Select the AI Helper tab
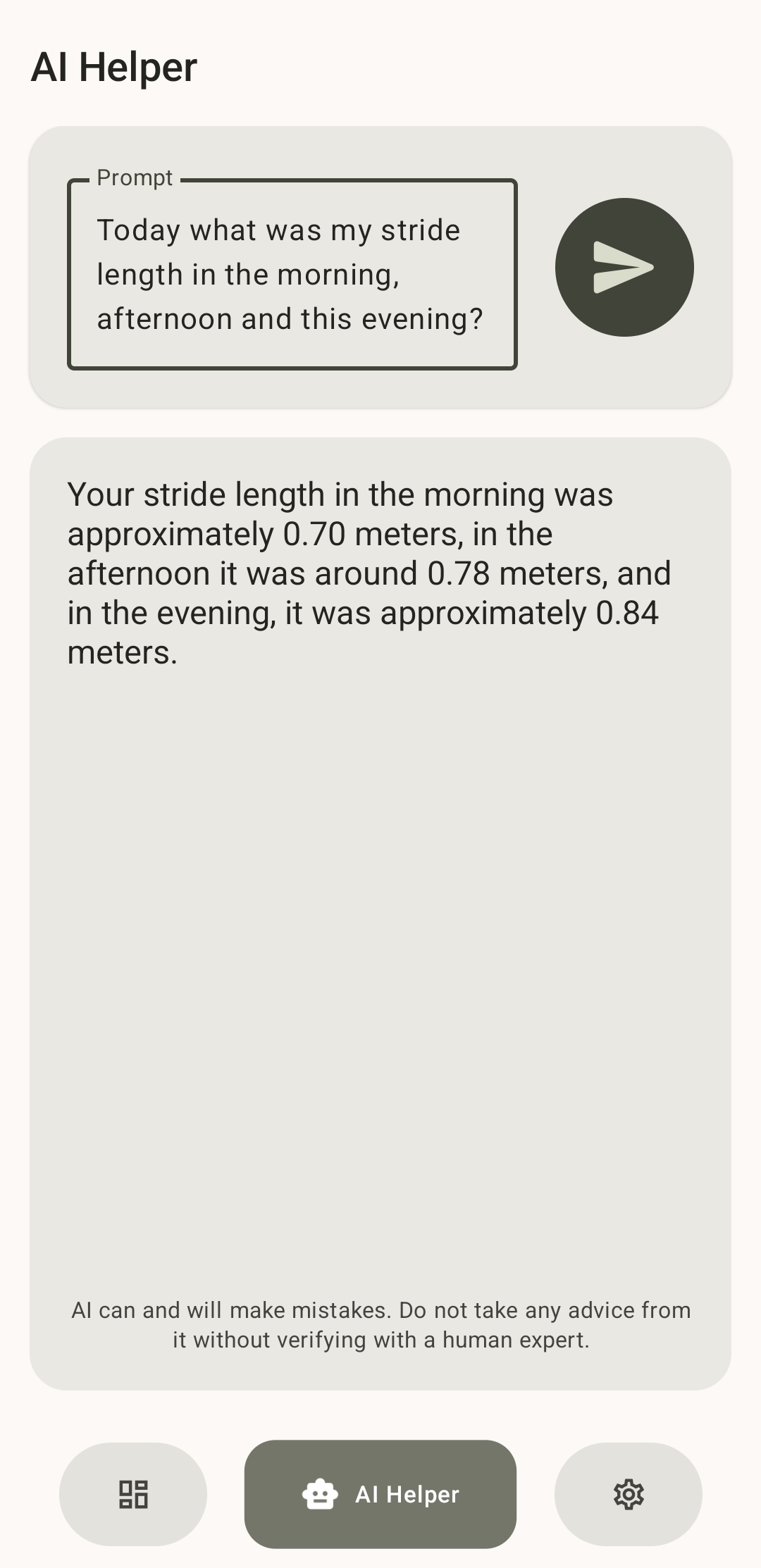The width and height of the screenshot is (761, 1568). click(380, 1493)
